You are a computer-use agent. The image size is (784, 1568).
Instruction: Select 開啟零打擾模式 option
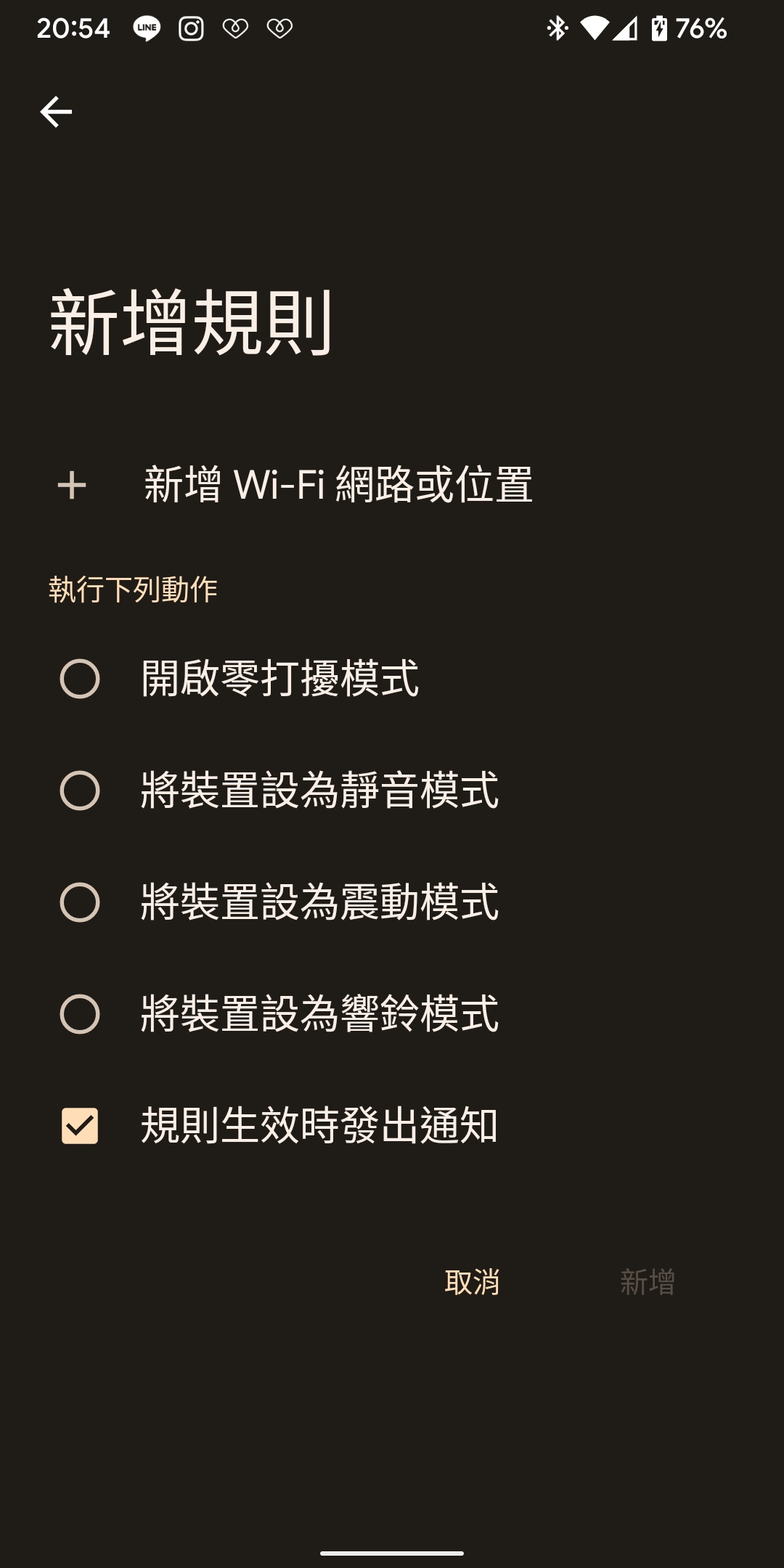80,679
